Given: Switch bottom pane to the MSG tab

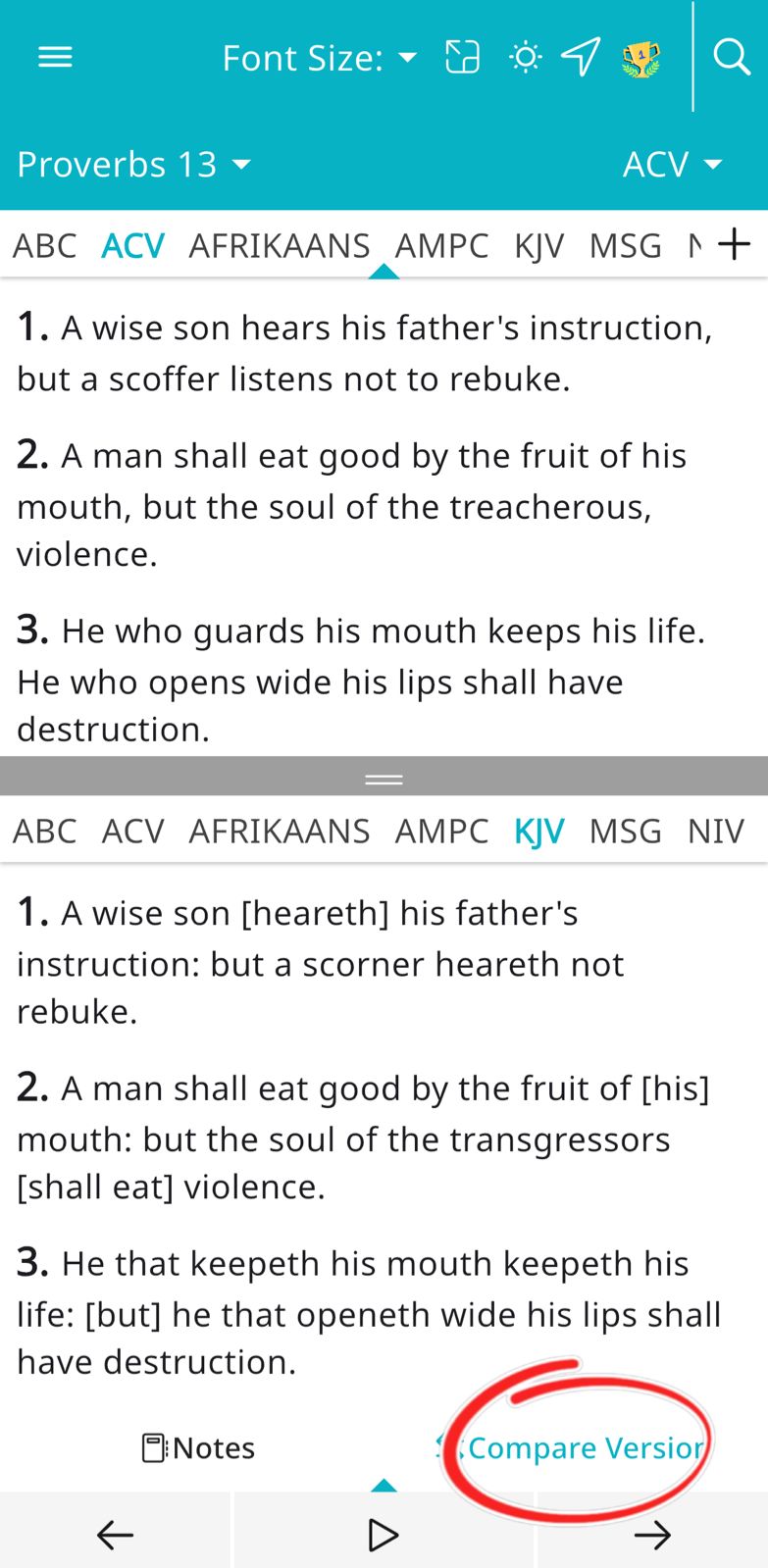Looking at the screenshot, I should (x=625, y=831).
